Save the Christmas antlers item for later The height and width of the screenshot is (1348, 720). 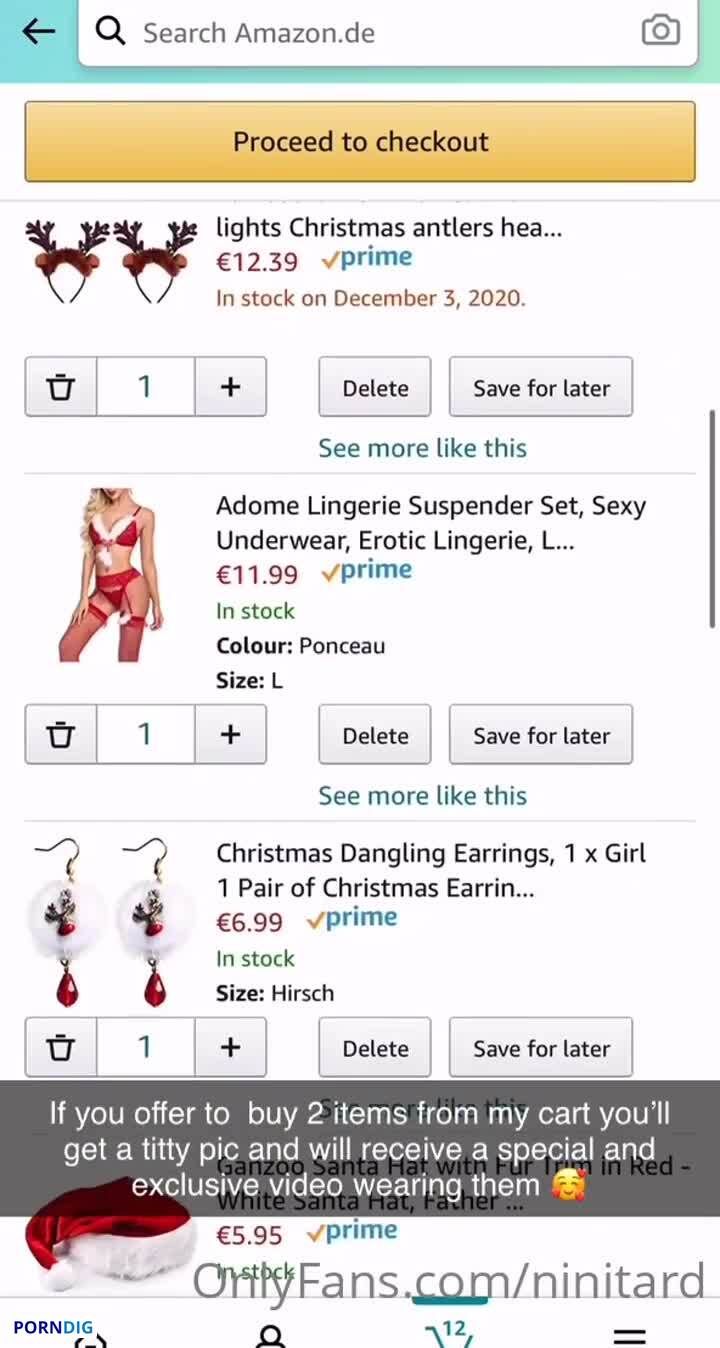tap(541, 388)
